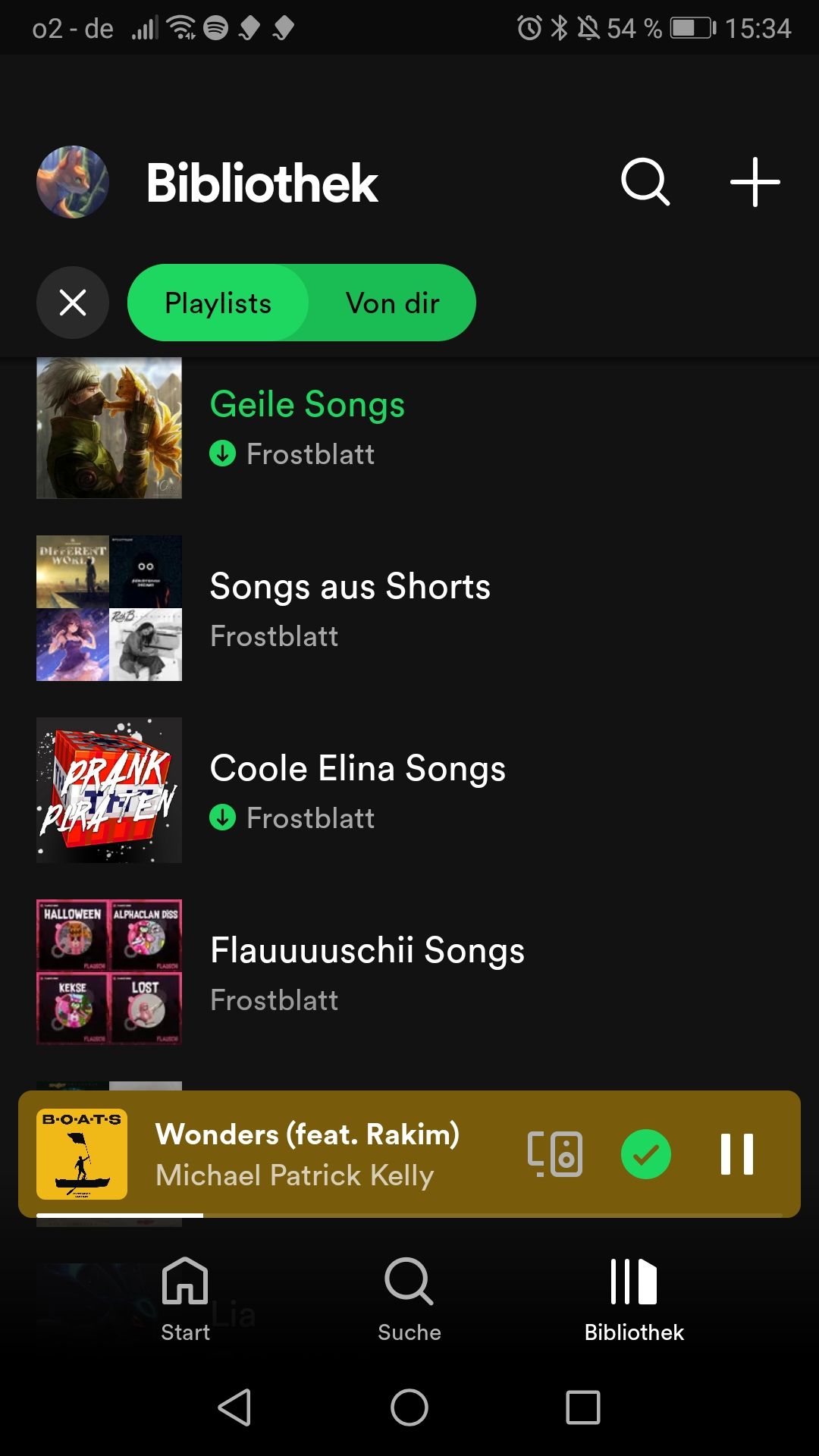Image resolution: width=819 pixels, height=1456 pixels.
Task: Tap the Playlists filter chip
Action: coord(218,303)
